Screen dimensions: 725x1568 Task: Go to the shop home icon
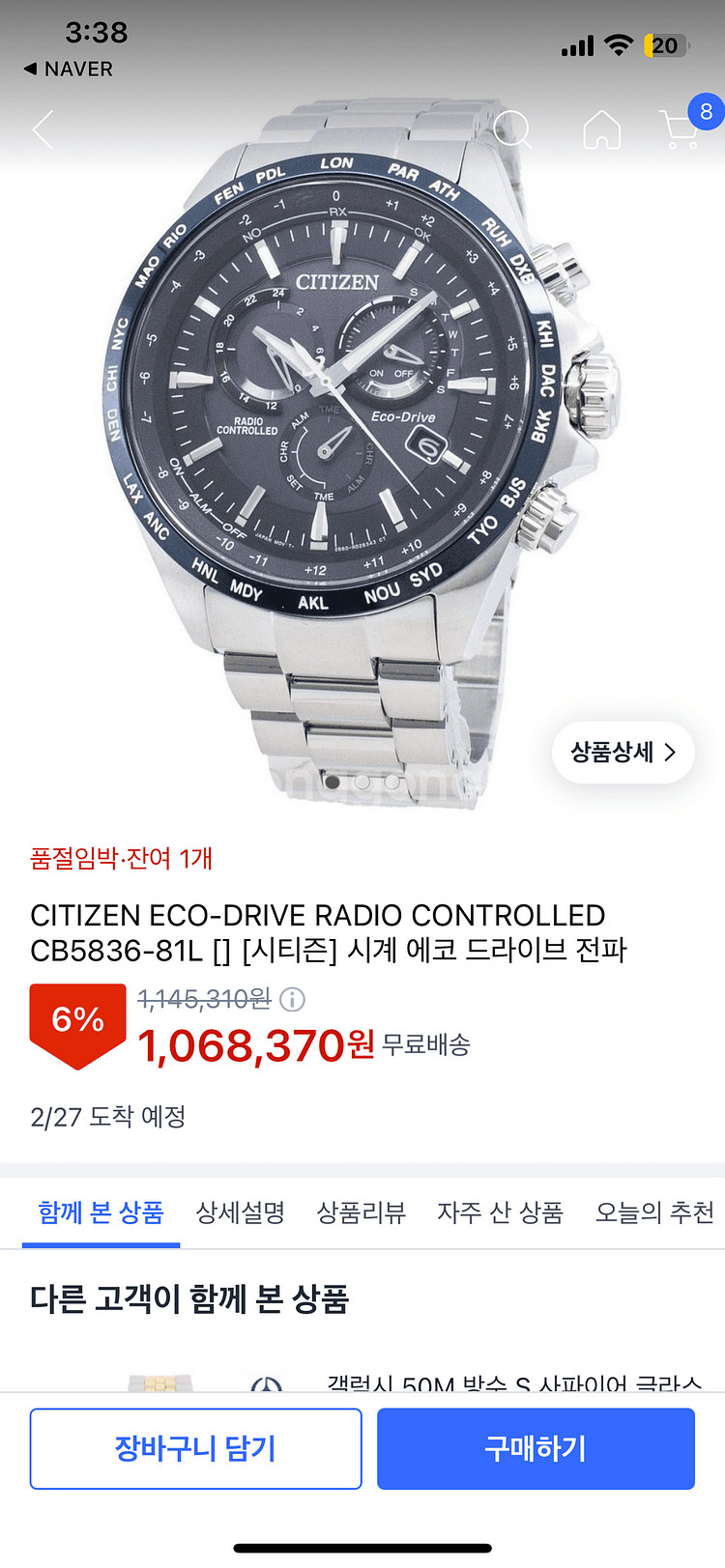601,129
